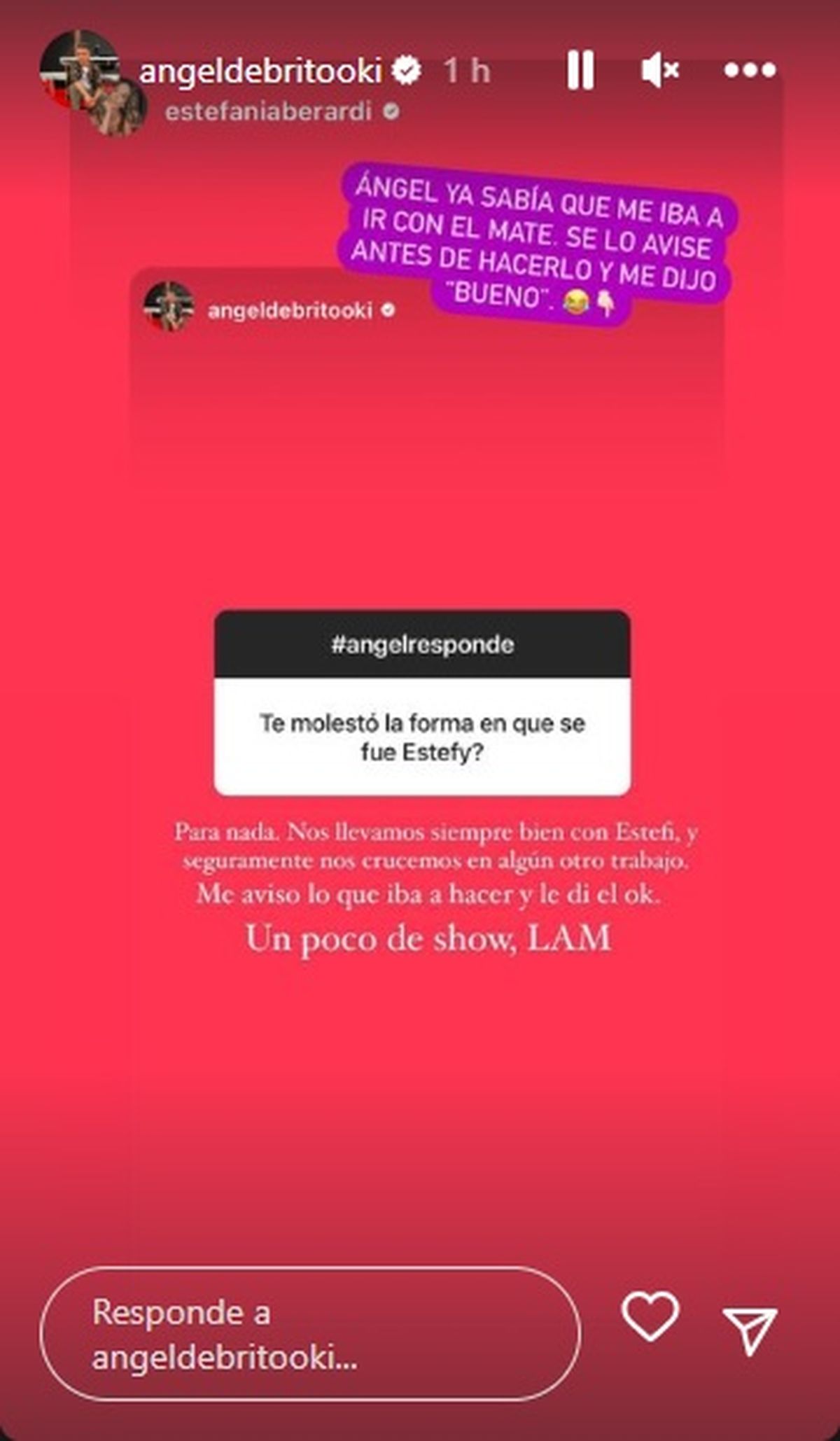Open the estefaniaberardi profile link
840x1441 pixels.
pos(268,112)
